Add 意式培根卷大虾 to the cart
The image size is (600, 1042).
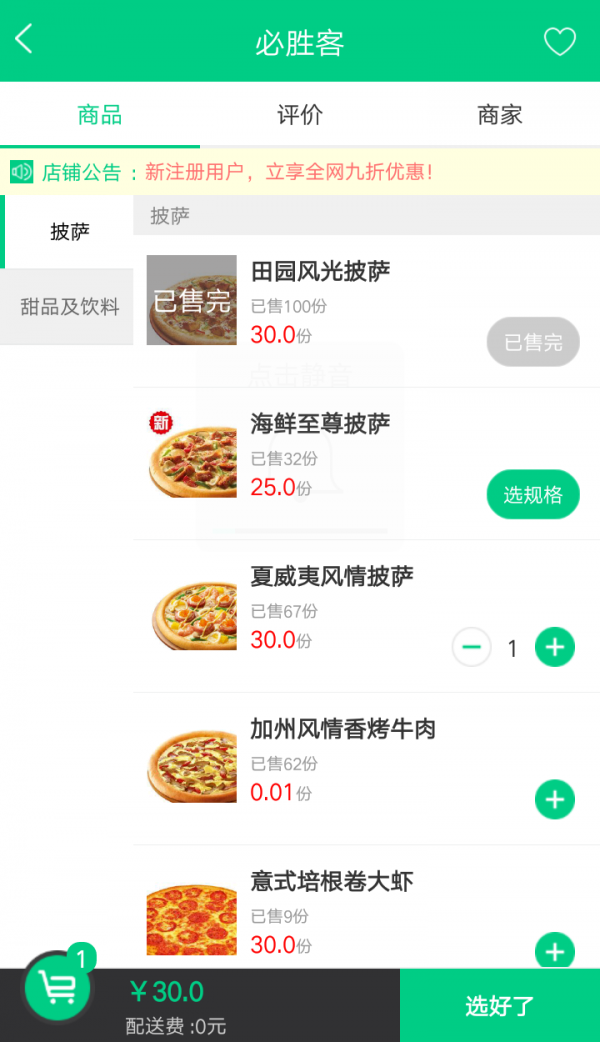click(555, 950)
